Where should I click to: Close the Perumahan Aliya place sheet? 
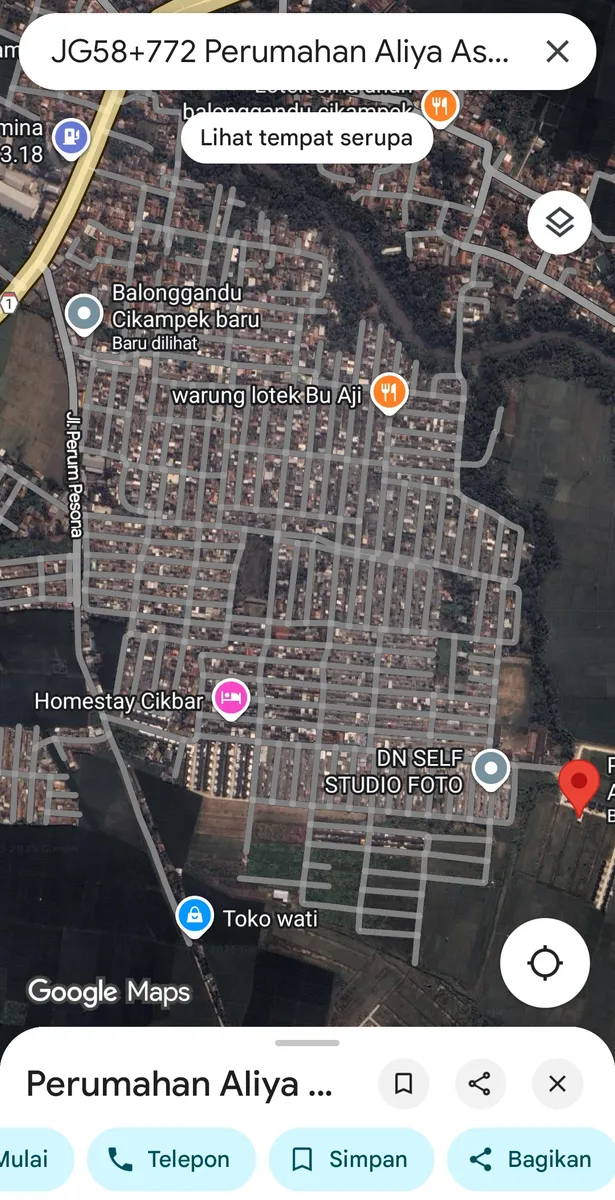coord(557,1083)
